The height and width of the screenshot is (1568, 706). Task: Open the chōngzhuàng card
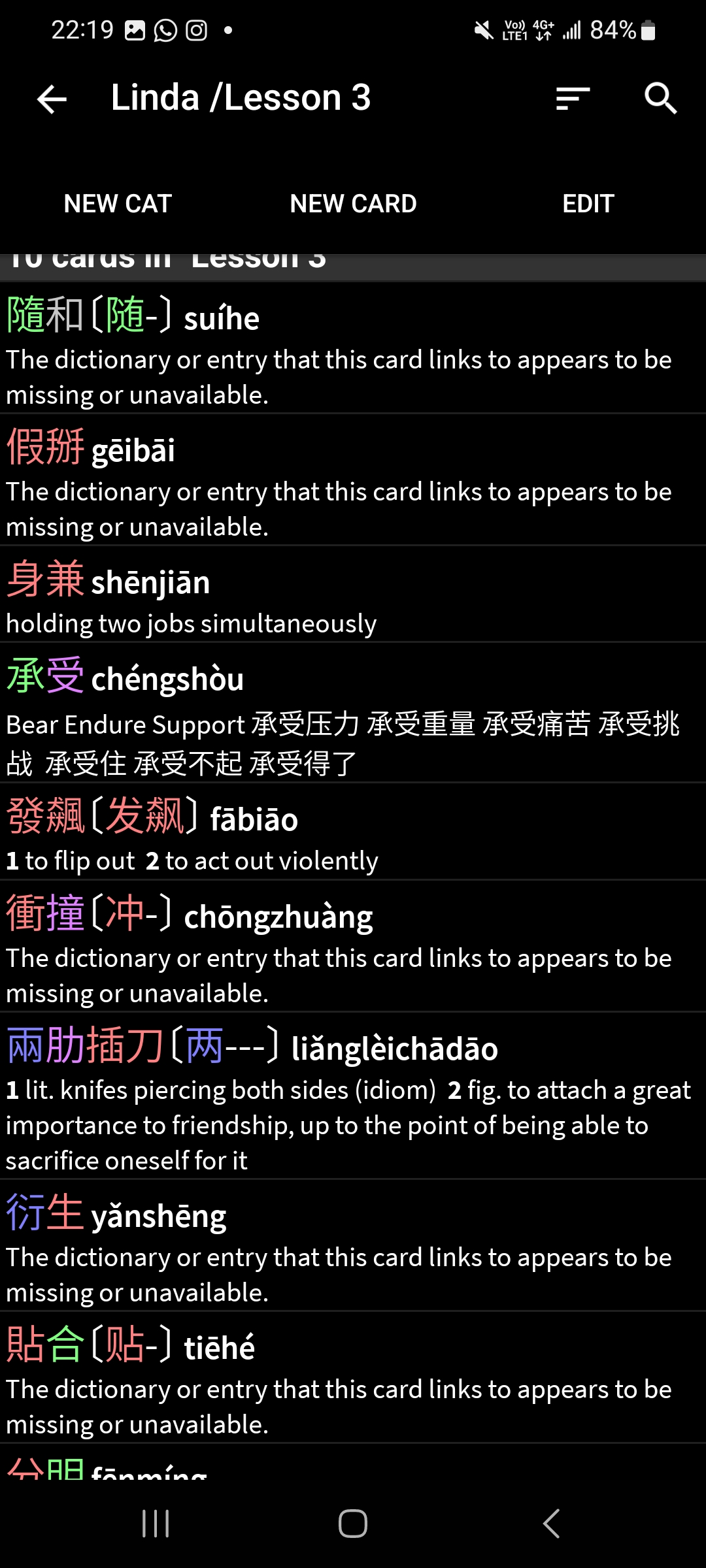353,947
